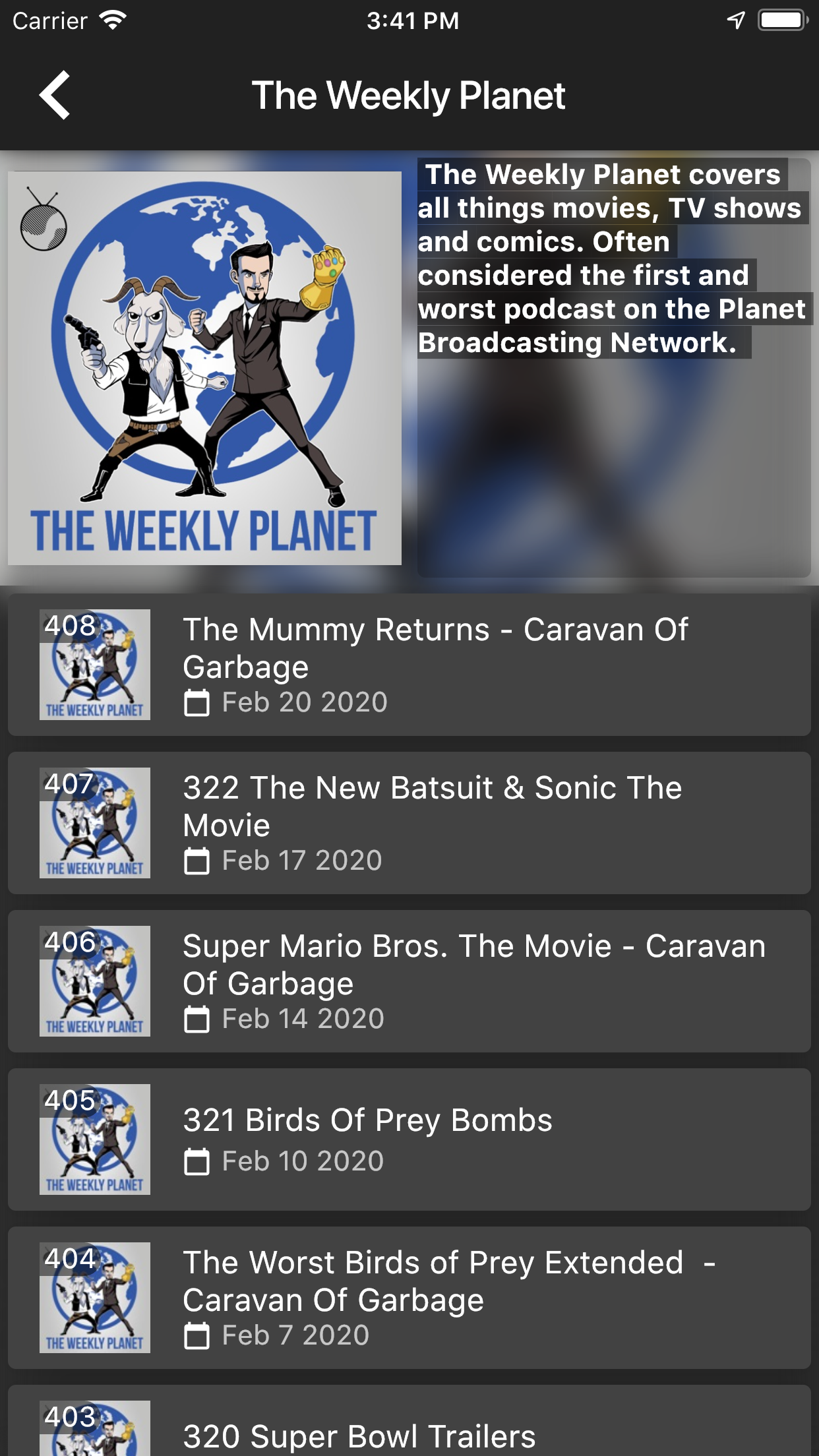
Task: Open episode 408 The Mummy Returns
Action: (409, 665)
